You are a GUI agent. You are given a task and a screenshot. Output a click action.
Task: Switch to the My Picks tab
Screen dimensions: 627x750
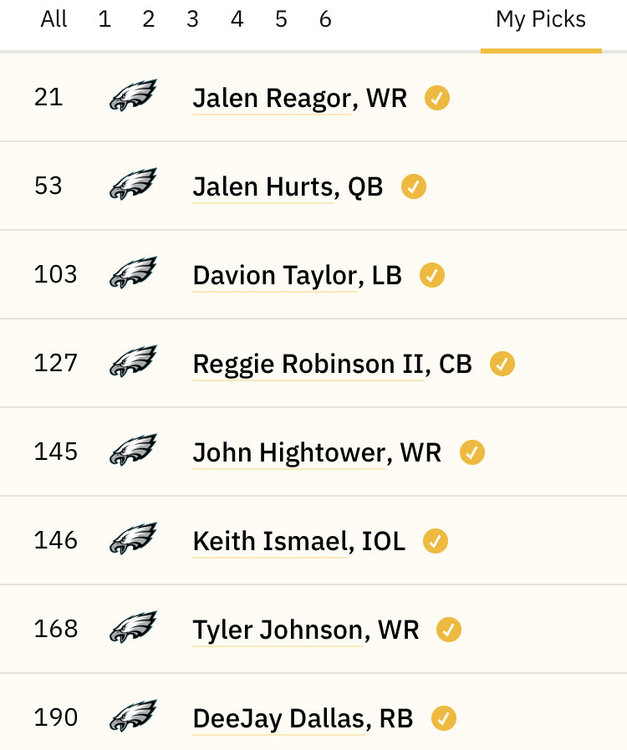tap(541, 20)
